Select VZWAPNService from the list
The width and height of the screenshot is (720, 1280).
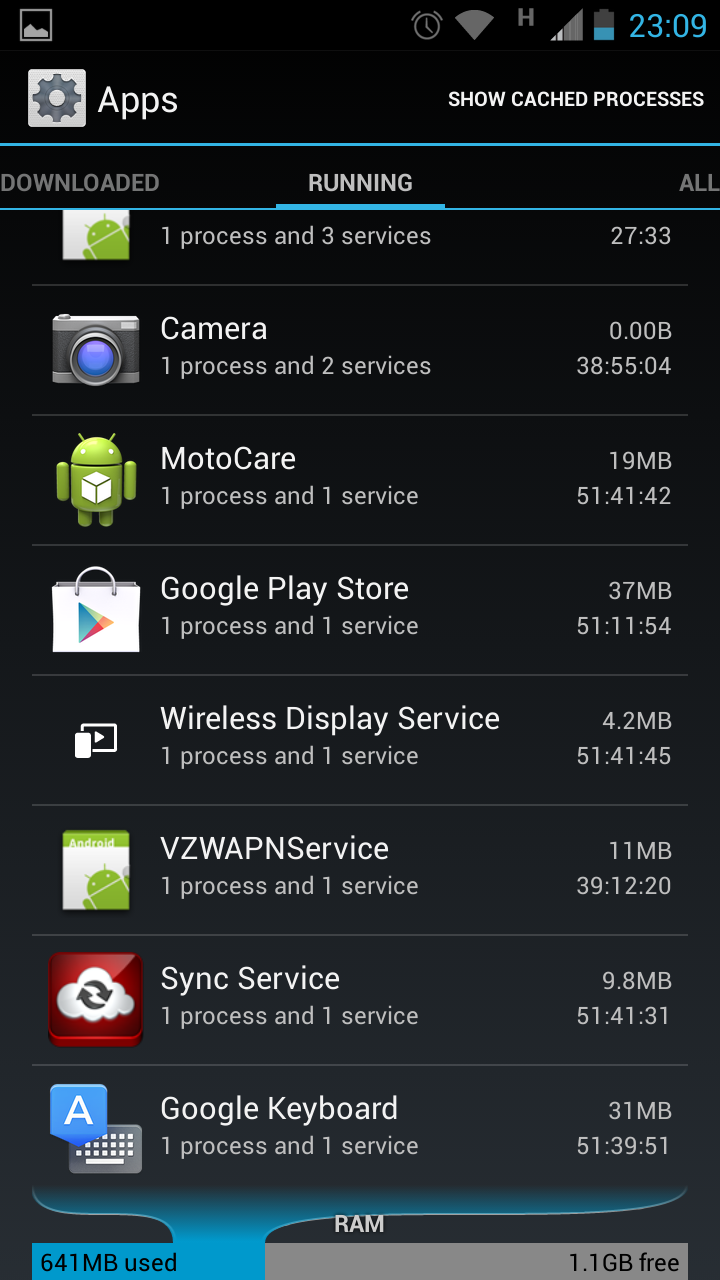360,870
